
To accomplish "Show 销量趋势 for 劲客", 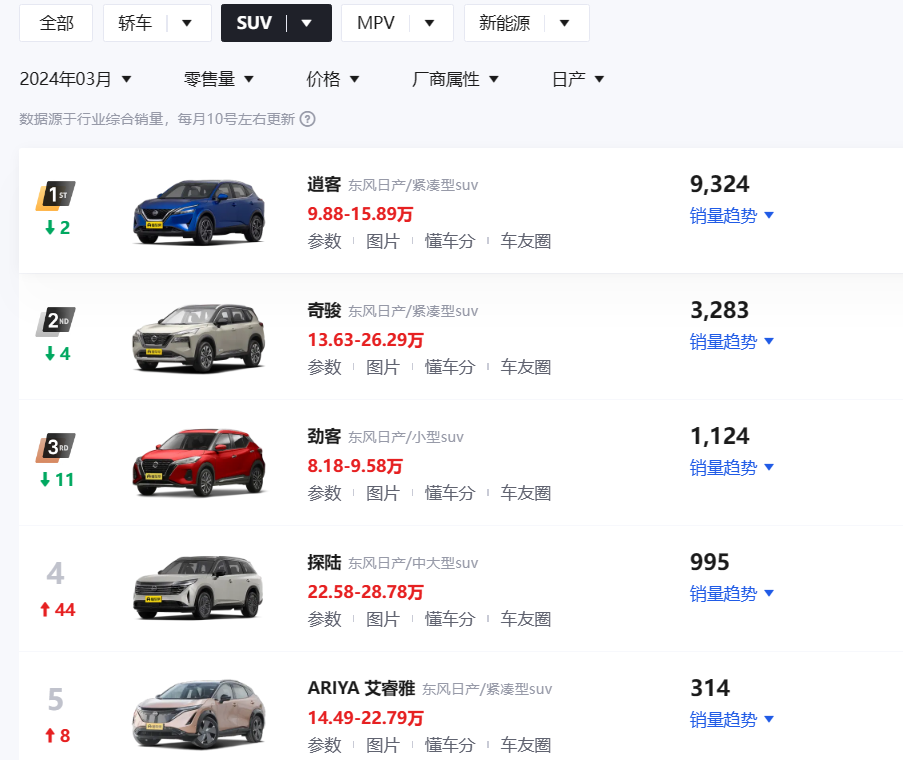I will [x=732, y=467].
